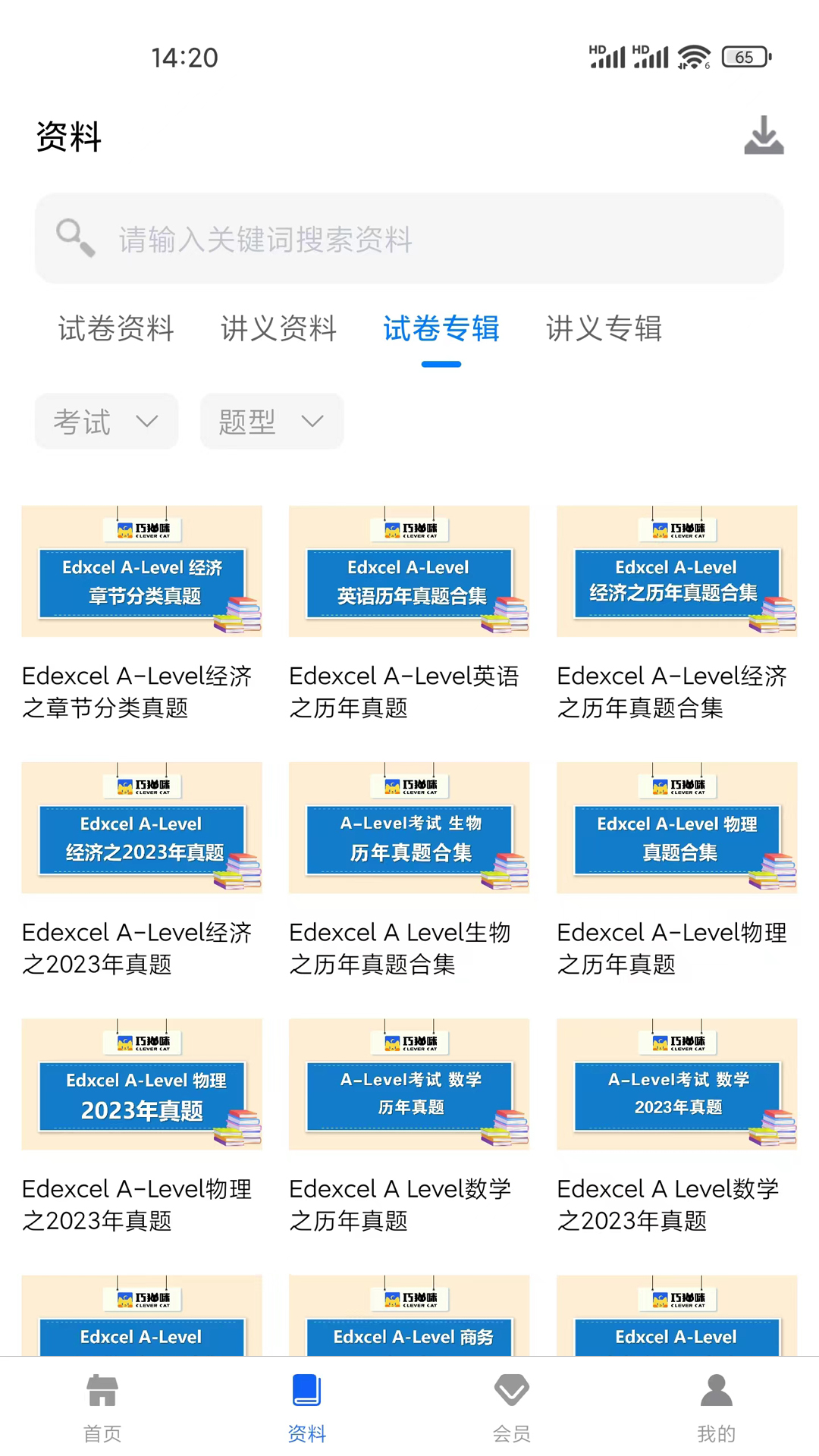Screen dimensions: 819x1456
Task: Open the downloads icon
Action: 763,136
